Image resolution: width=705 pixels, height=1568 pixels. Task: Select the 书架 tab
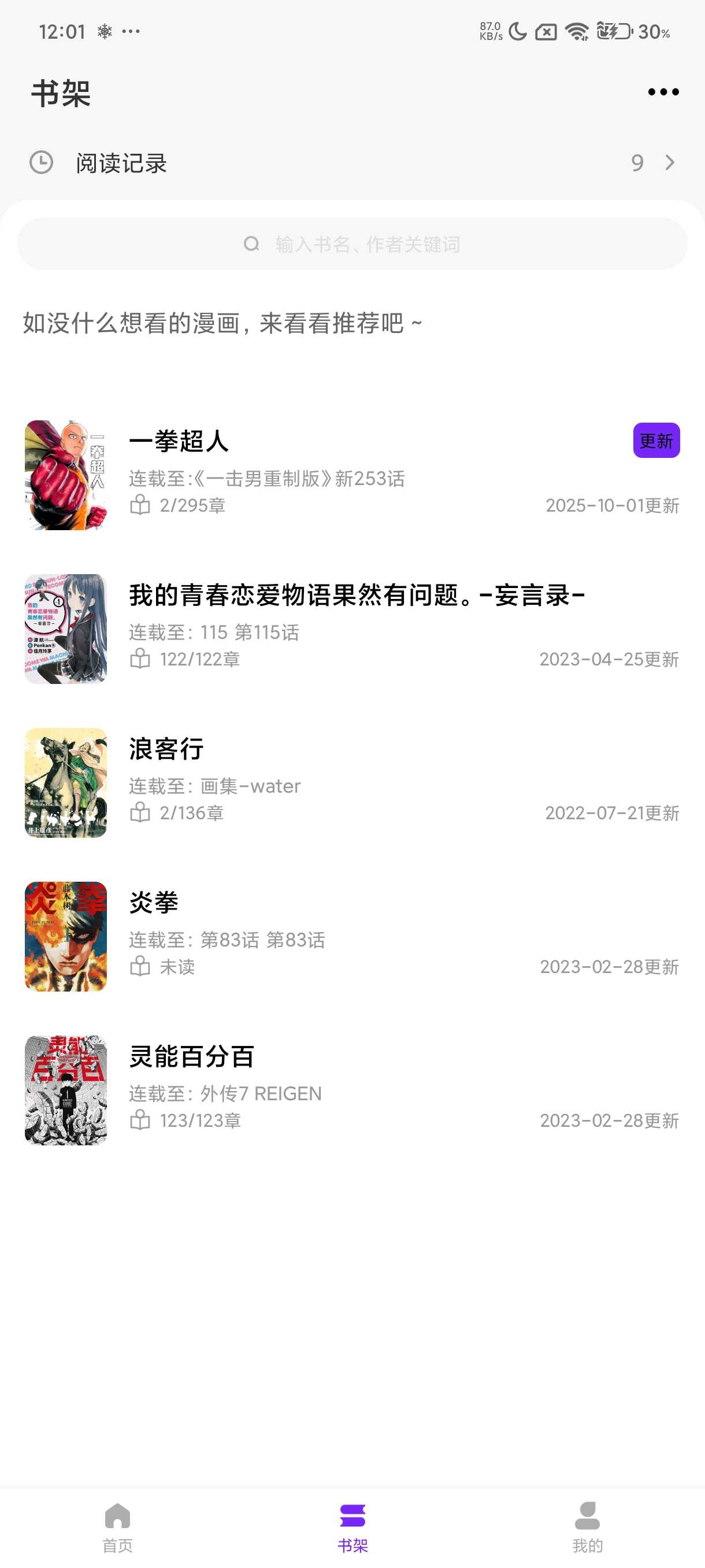[x=352, y=1526]
